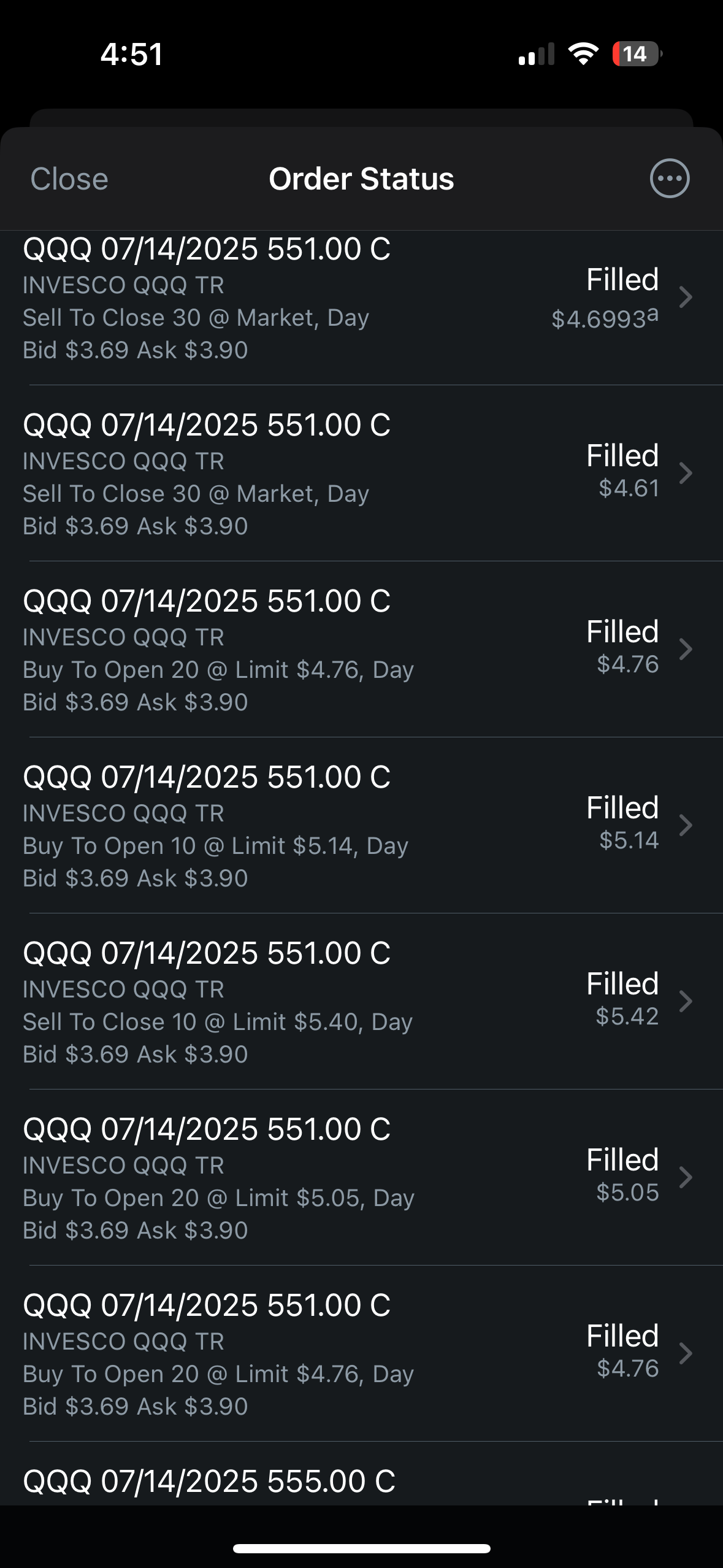This screenshot has height=1568, width=723.
Task: View the Buy To Open 10 @ $5.14 order
Action: [362, 826]
